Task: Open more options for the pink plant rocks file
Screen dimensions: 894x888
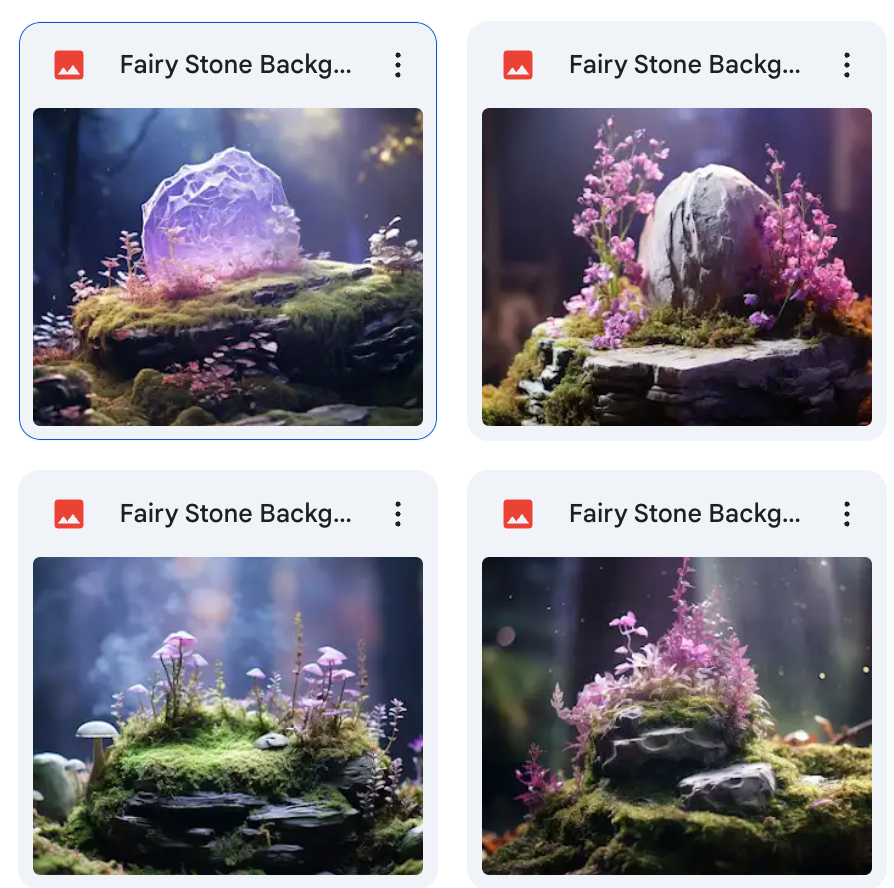Action: 847,515
